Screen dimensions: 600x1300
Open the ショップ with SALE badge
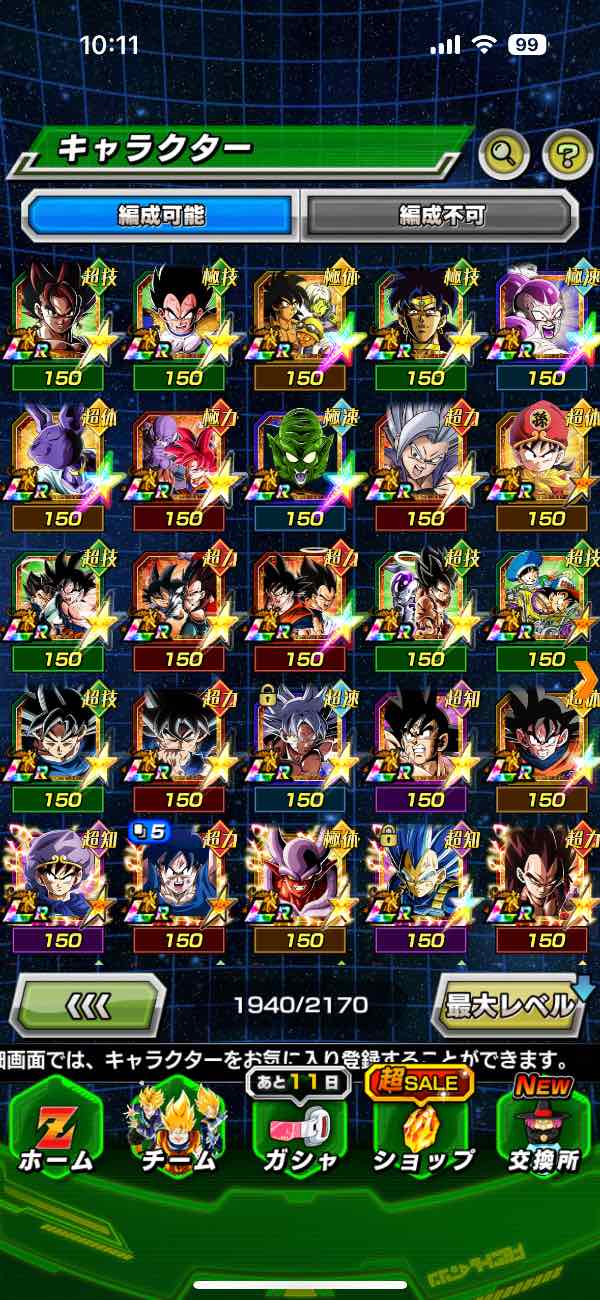coord(423,1130)
